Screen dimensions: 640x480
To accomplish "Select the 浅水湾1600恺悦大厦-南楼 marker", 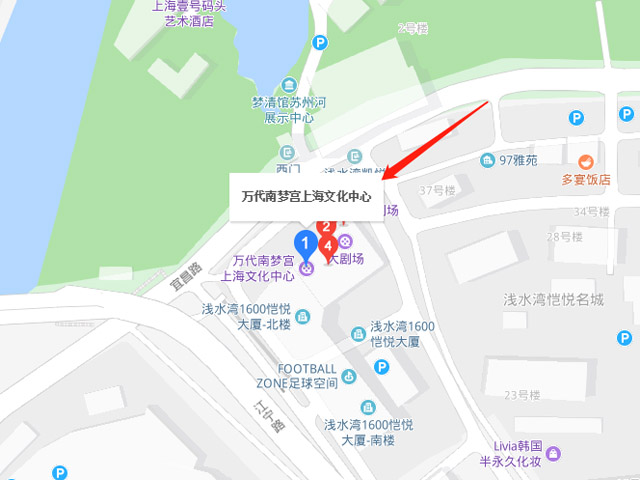I will (367, 407).
